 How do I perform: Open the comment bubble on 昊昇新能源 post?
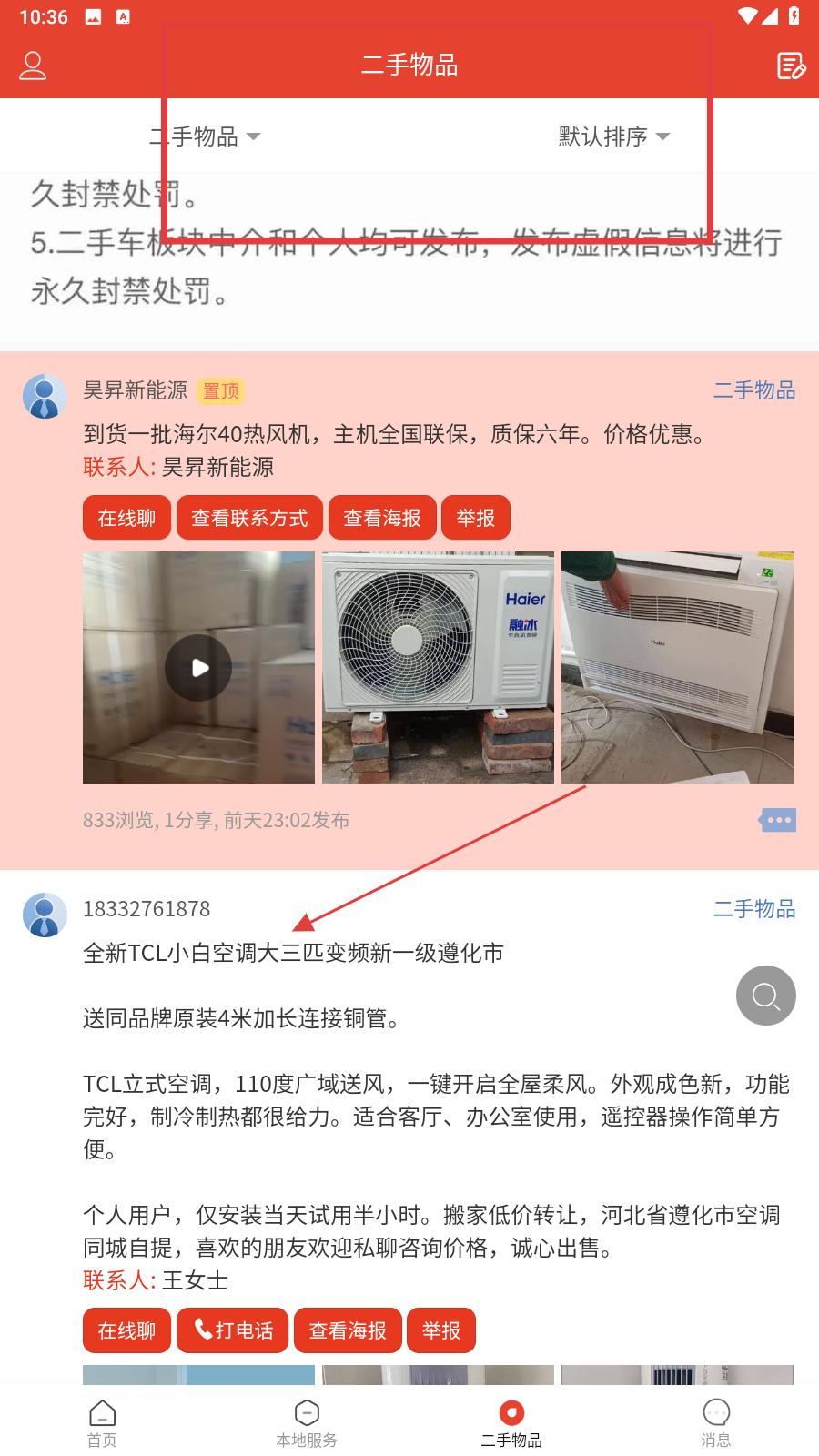[777, 820]
